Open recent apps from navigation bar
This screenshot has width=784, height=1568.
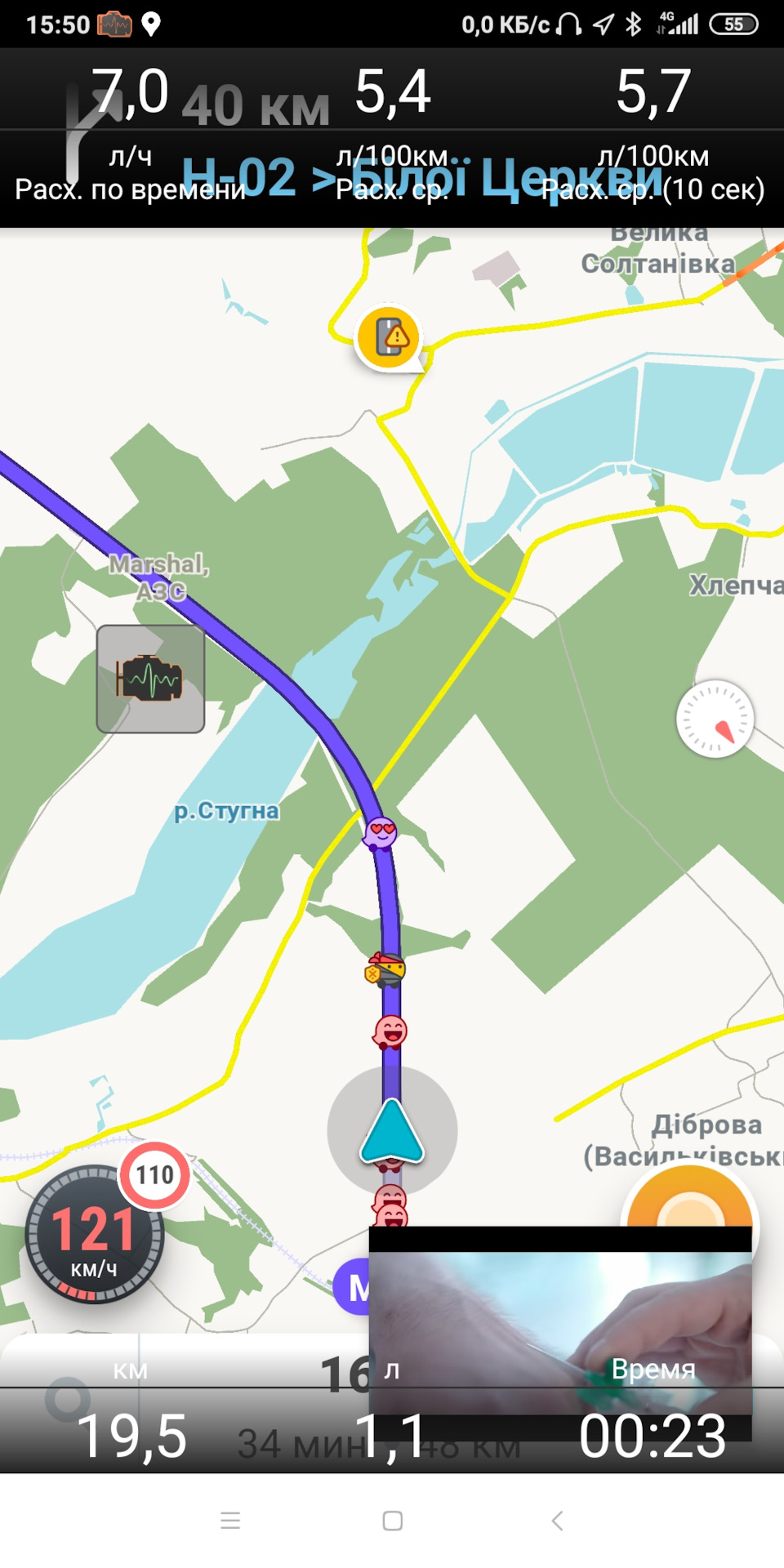[x=230, y=1521]
